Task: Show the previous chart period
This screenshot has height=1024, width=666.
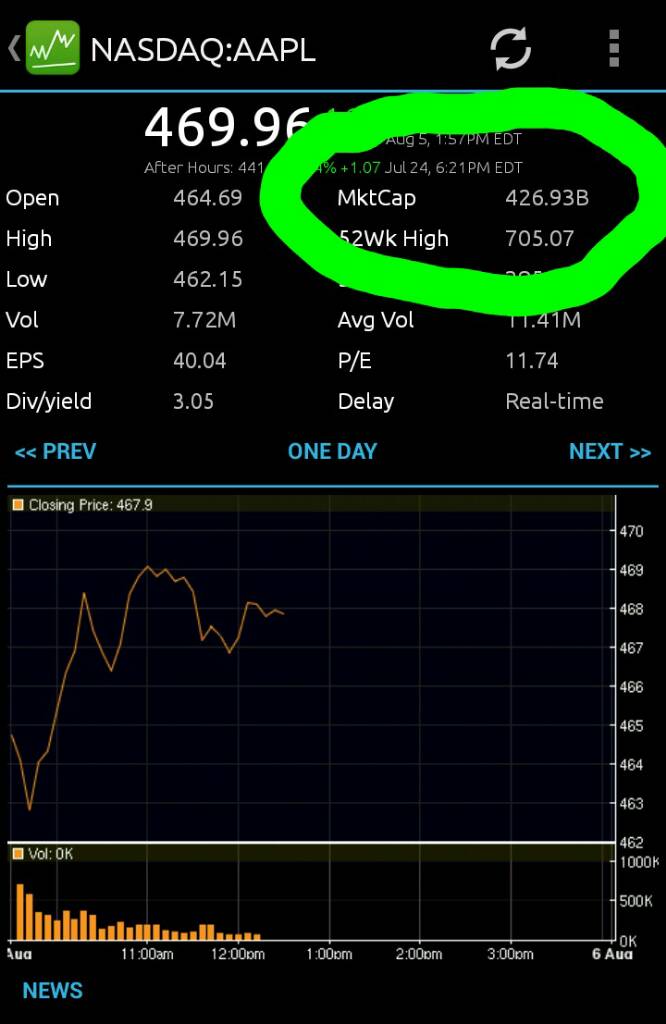Action: click(x=56, y=452)
